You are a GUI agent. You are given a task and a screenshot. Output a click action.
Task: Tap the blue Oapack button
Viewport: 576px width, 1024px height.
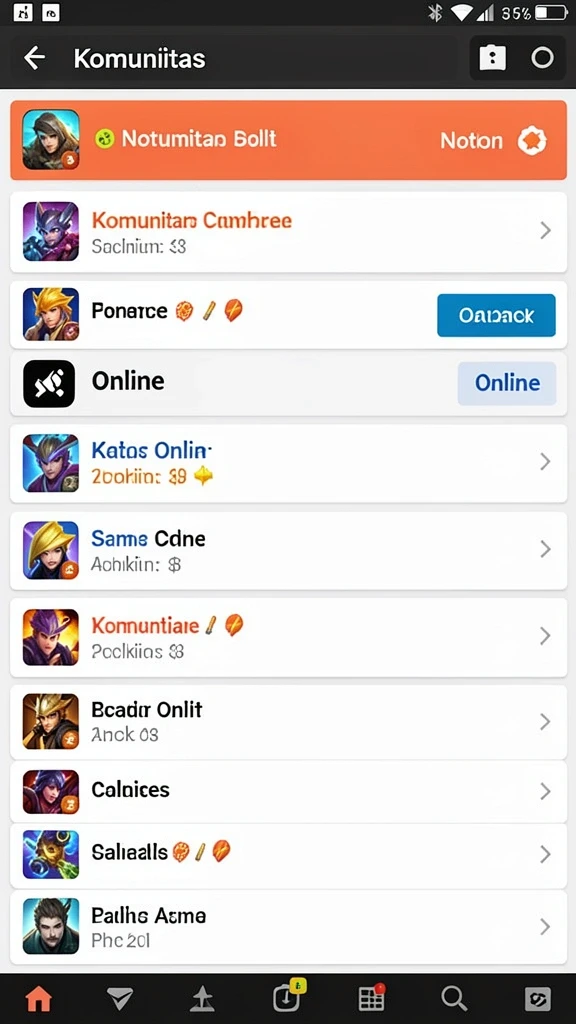pos(496,315)
